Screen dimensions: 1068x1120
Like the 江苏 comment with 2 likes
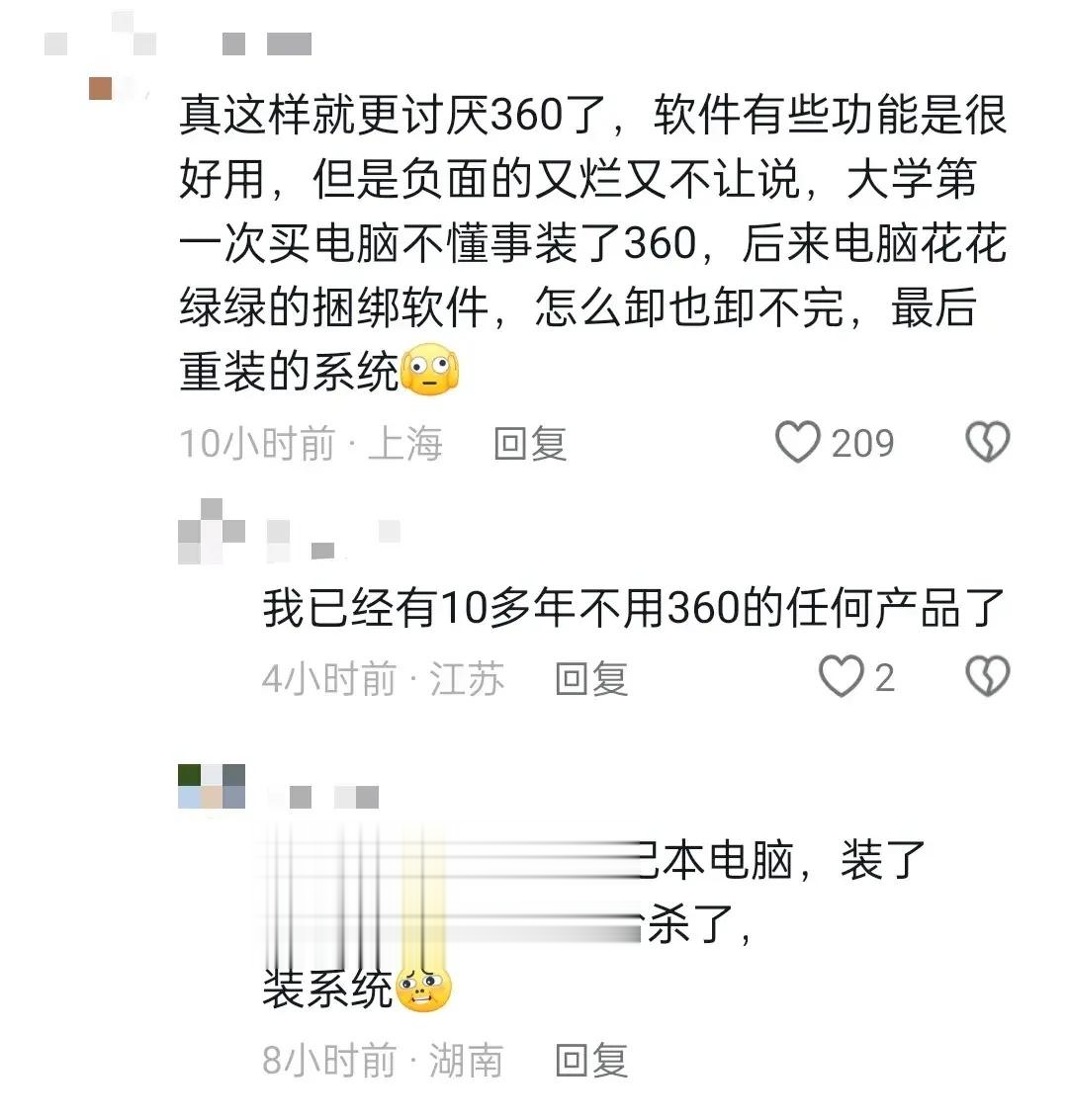842,677
